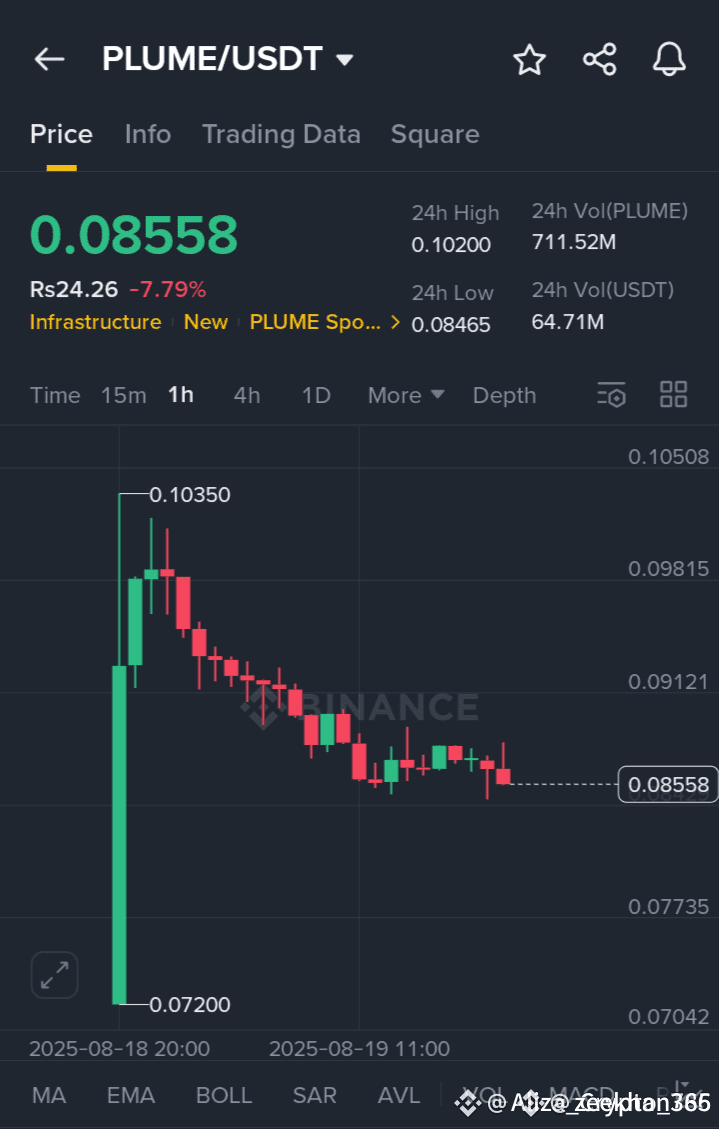
Task: Switch to the Trading Data tab
Action: (x=281, y=134)
